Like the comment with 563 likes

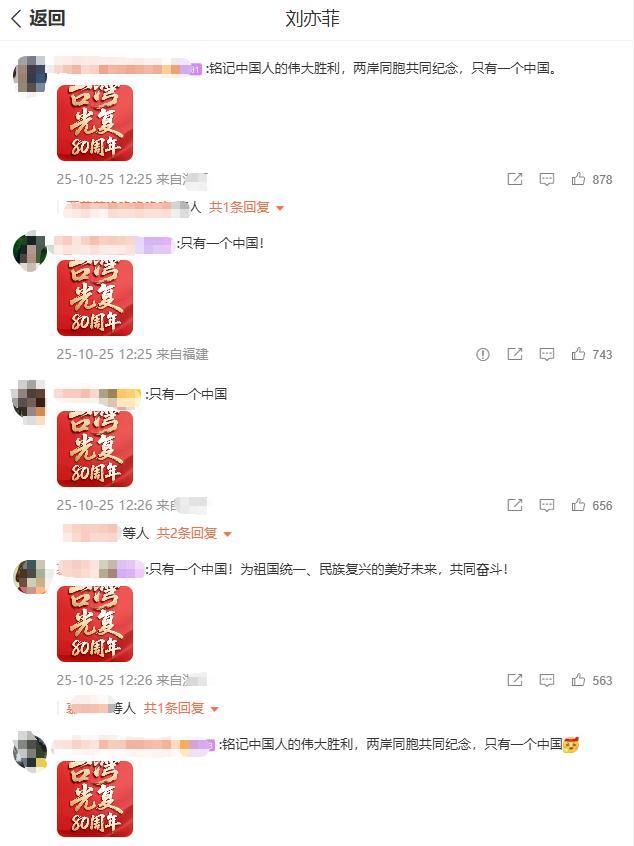pos(578,680)
